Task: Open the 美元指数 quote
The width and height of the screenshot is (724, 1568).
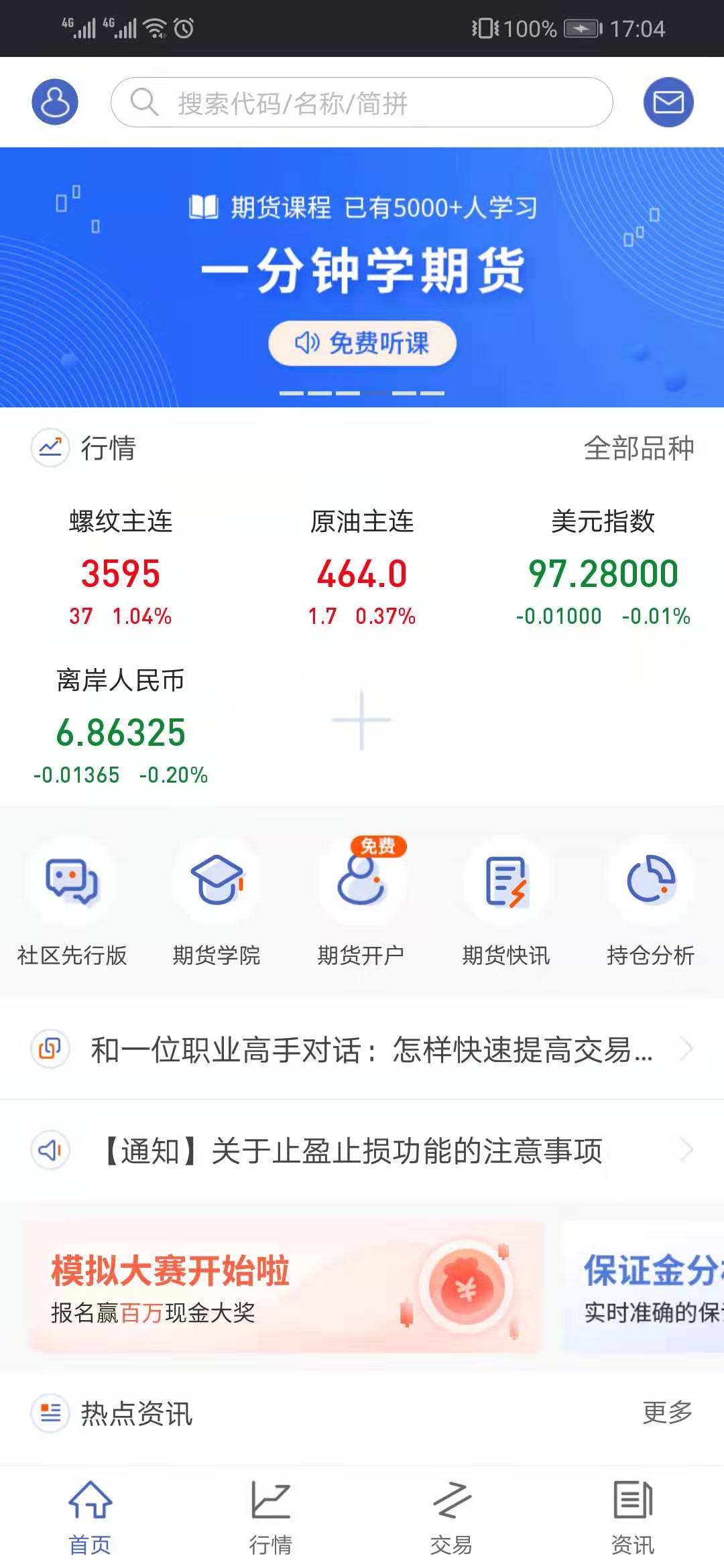Action: tap(603, 570)
